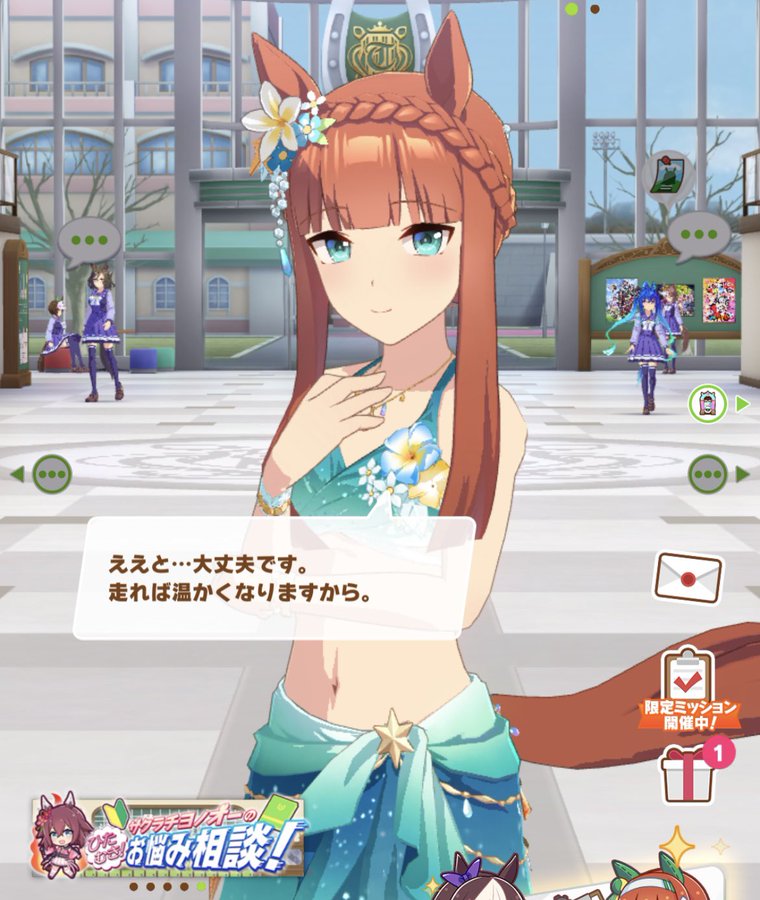Advance the ええと…大丈夫です dialogue box
This screenshot has width=760, height=900.
(x=273, y=577)
